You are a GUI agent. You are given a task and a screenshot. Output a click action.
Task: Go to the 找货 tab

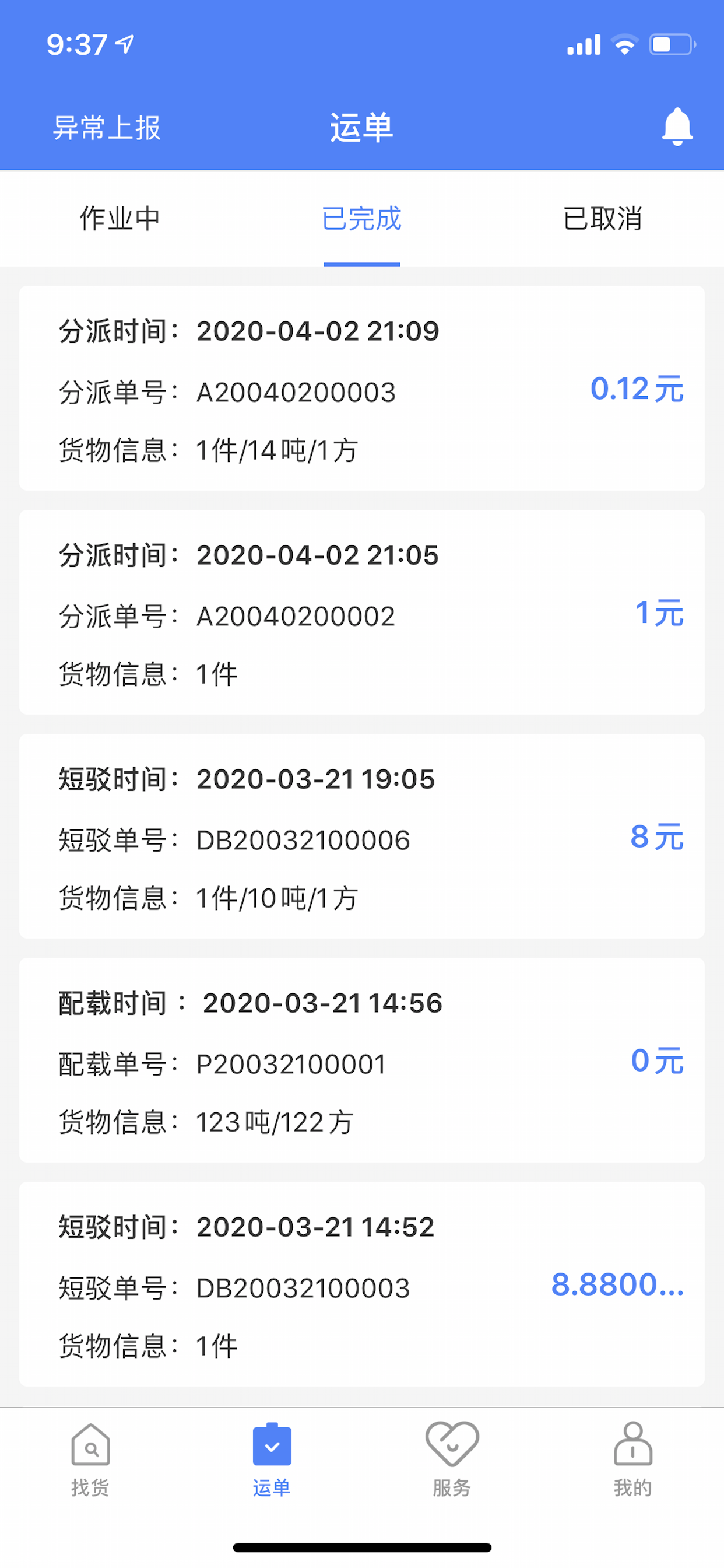click(x=90, y=1459)
